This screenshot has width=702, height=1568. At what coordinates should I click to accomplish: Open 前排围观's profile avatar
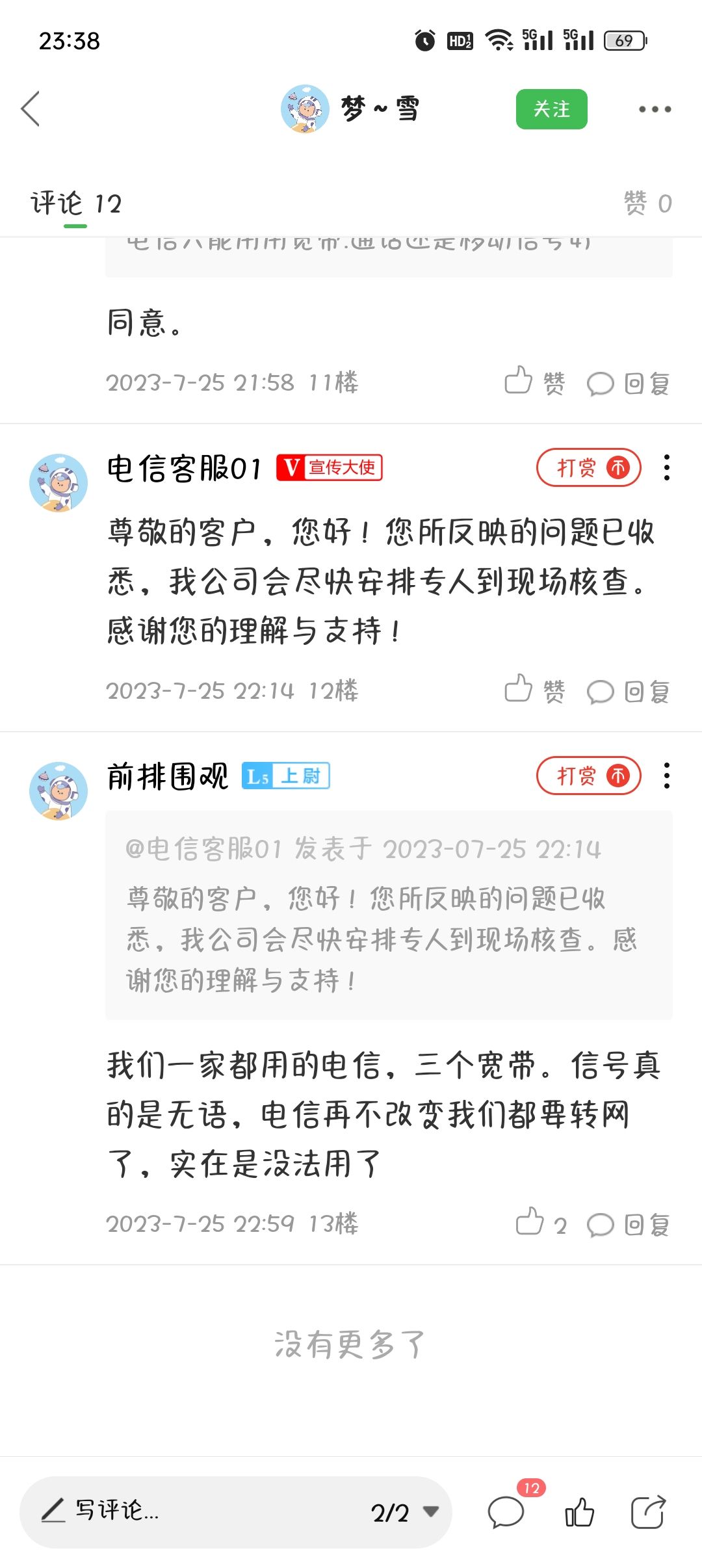(58, 791)
